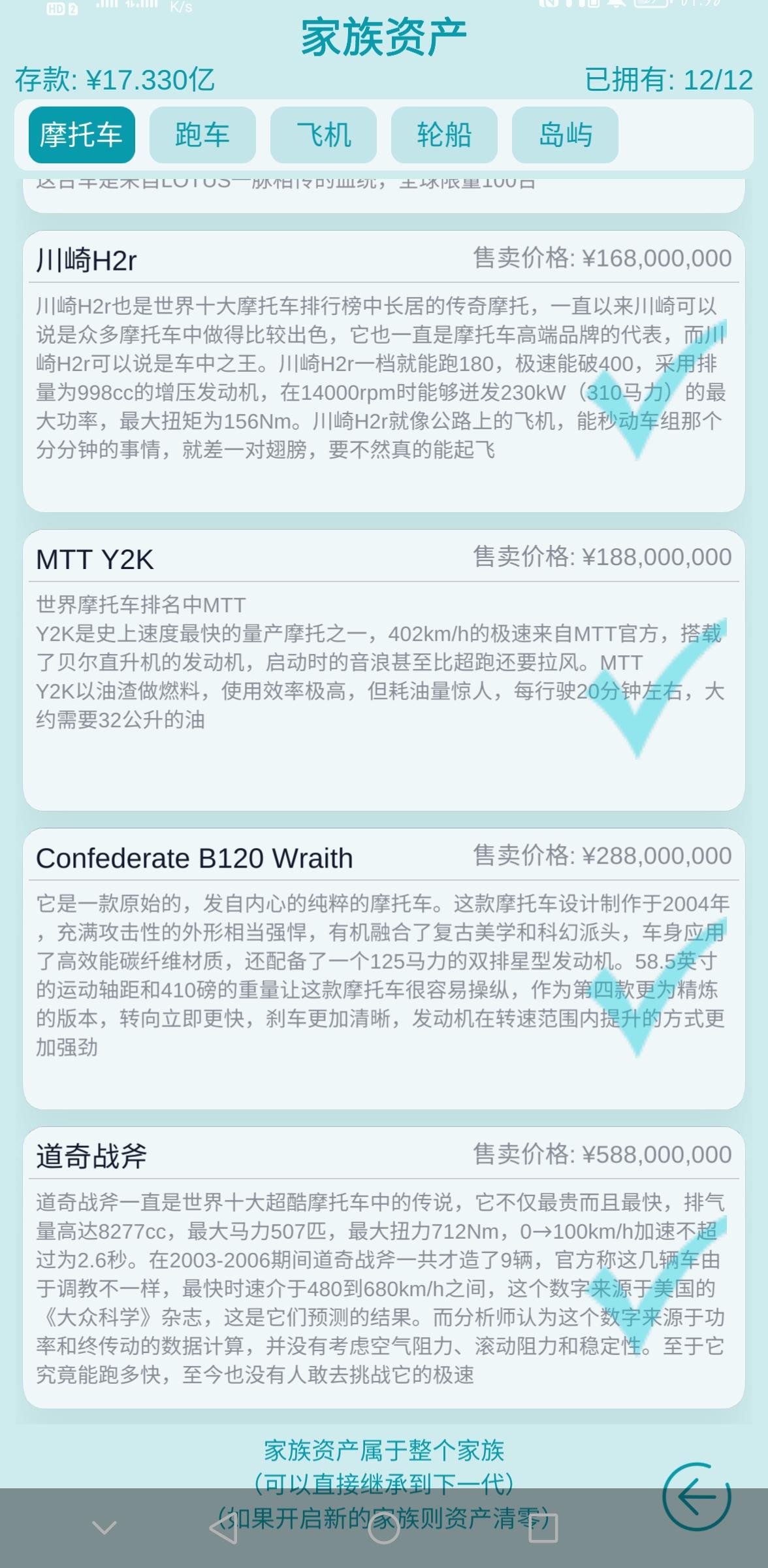The height and width of the screenshot is (1568, 768).
Task: View the 岛屿 tab
Action: pyautogui.click(x=565, y=135)
